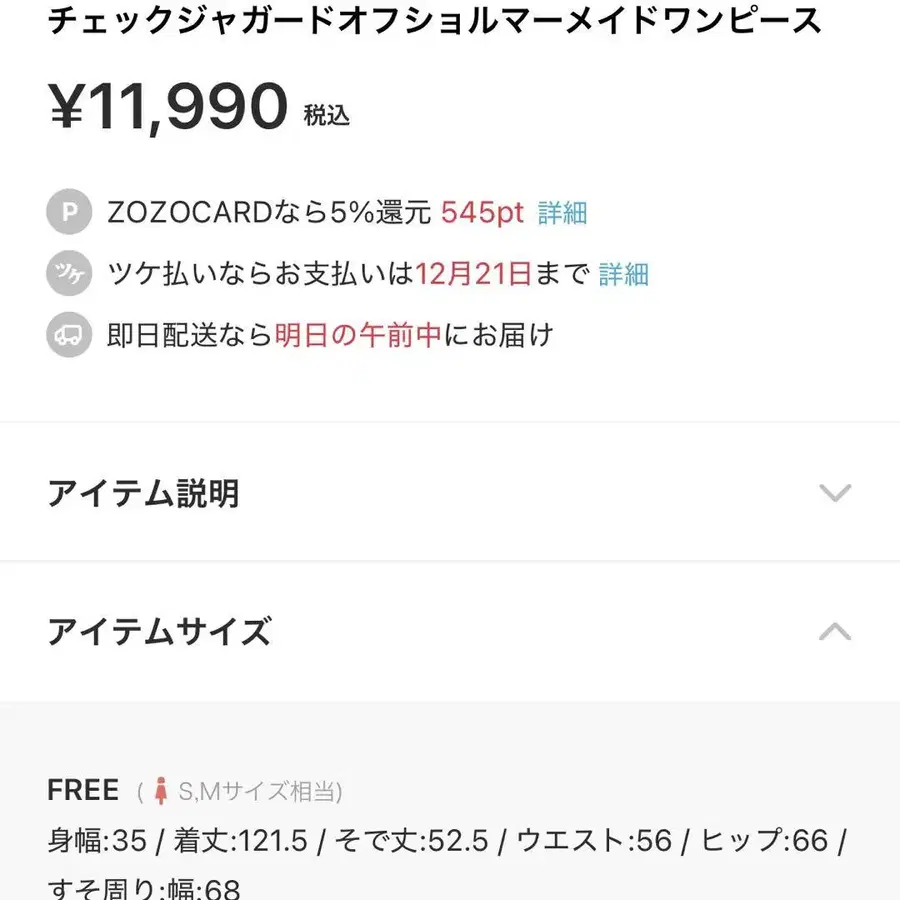
Task: Open 詳細 link for ZOZOCARD 5% points
Action: [562, 213]
